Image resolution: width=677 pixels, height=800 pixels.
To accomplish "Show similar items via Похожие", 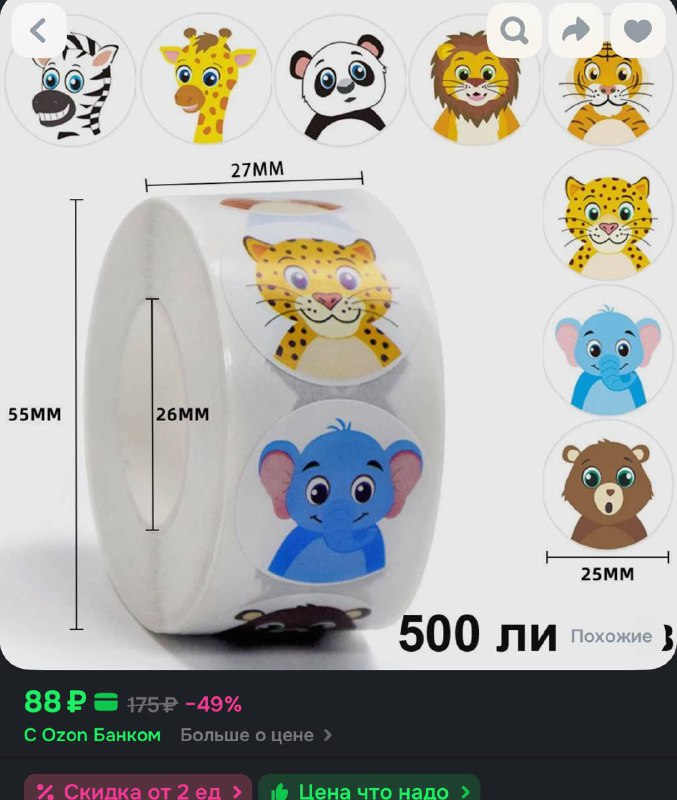I will 611,636.
